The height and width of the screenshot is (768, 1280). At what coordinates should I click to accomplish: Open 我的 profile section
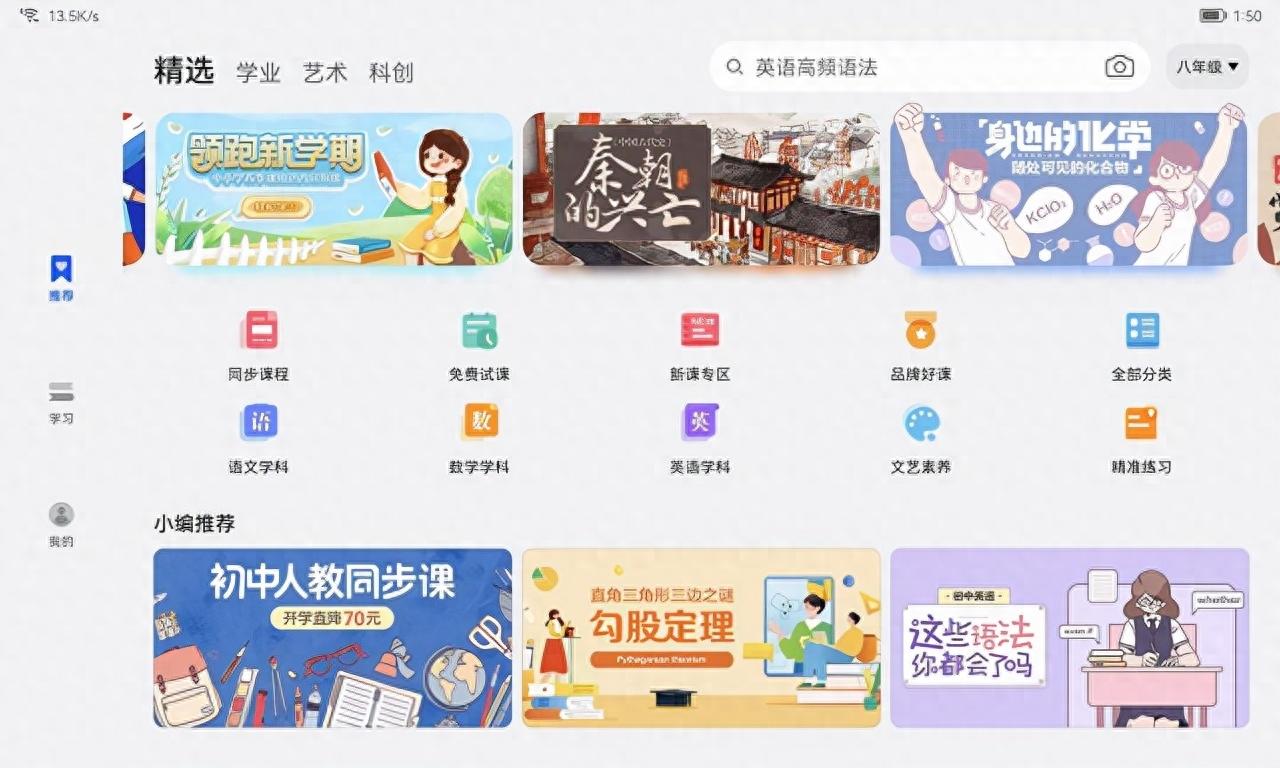[61, 525]
